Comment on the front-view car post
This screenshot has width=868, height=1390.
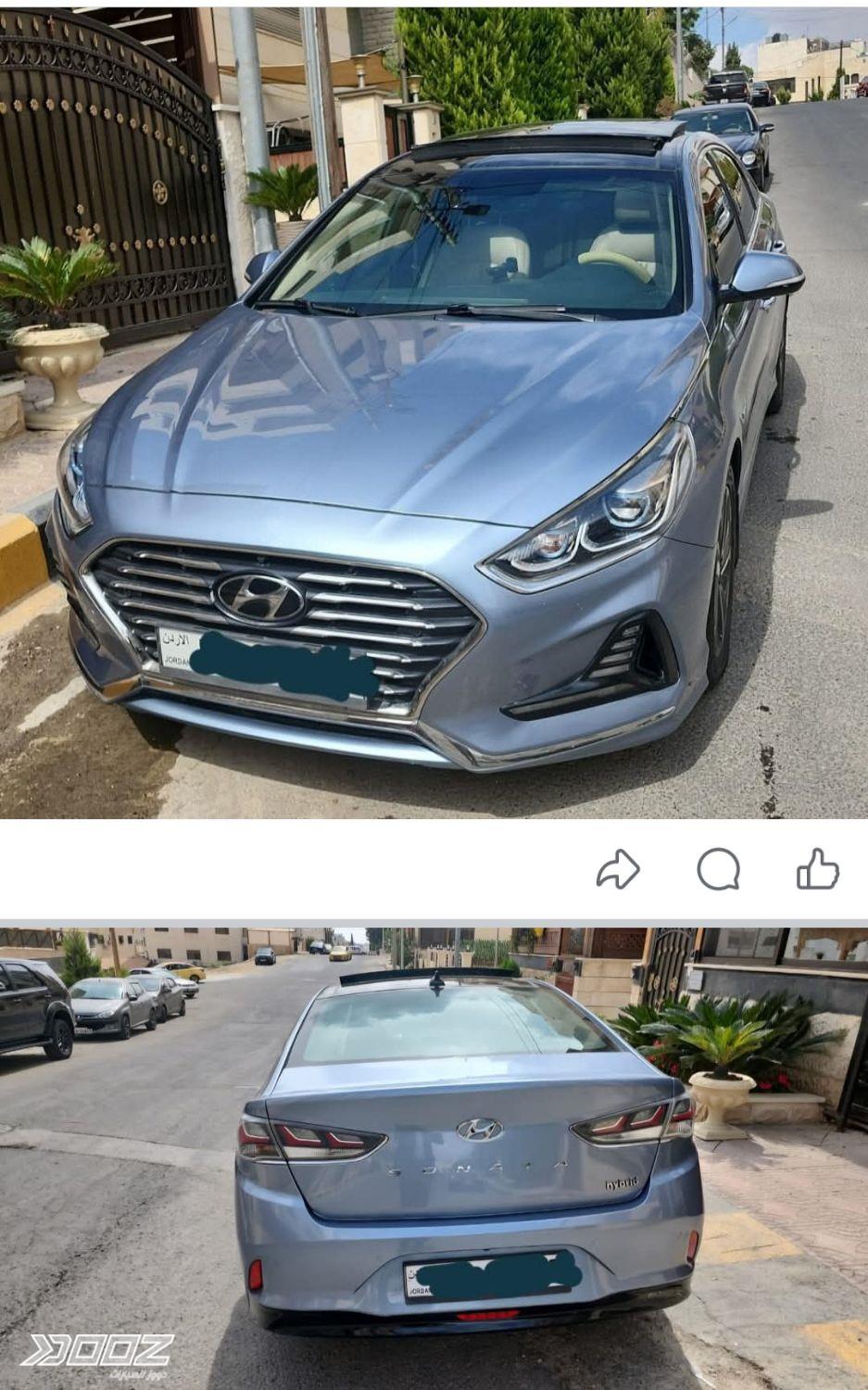click(x=718, y=869)
